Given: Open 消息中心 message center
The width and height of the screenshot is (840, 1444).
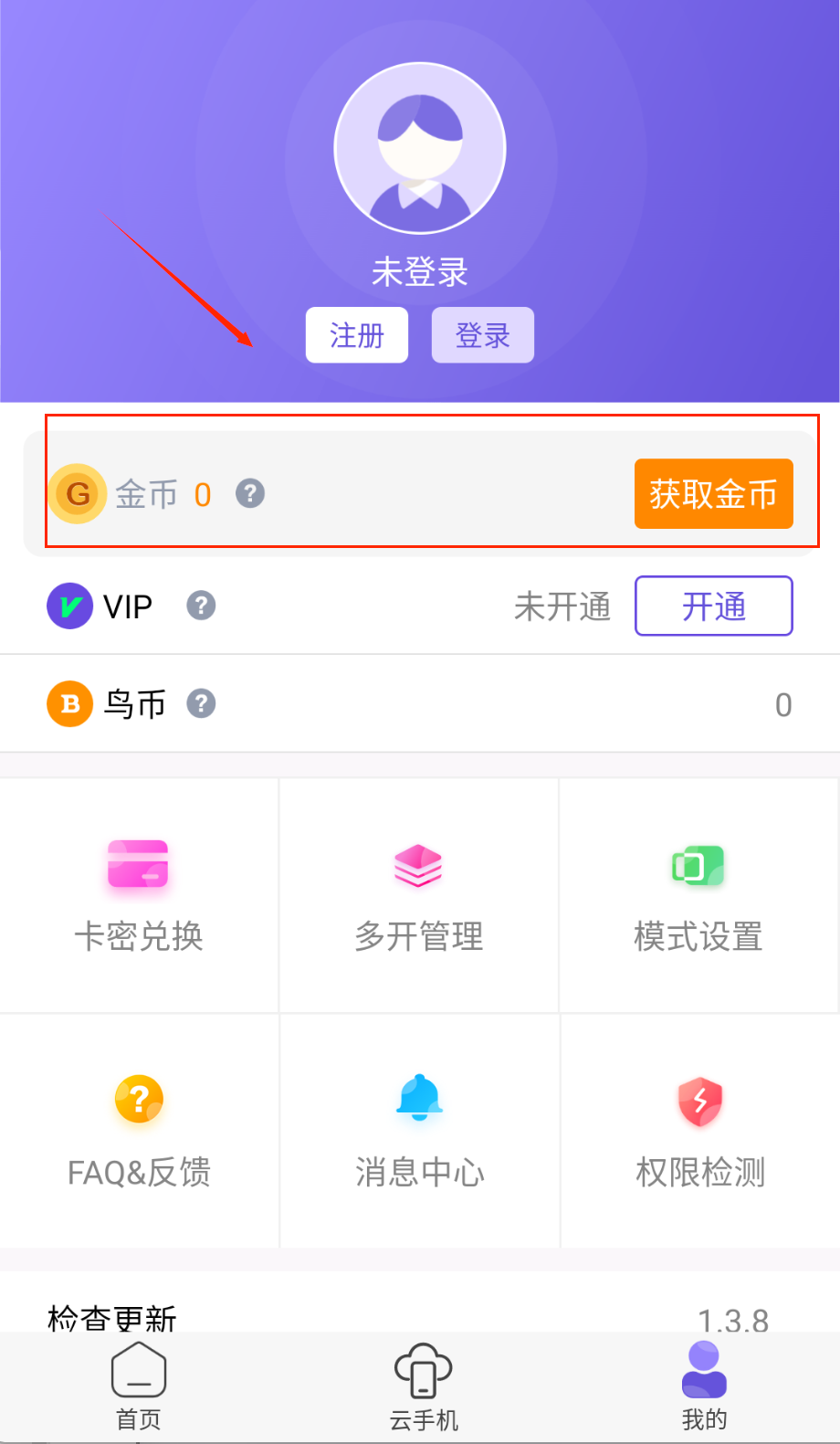Looking at the screenshot, I should (419, 1131).
